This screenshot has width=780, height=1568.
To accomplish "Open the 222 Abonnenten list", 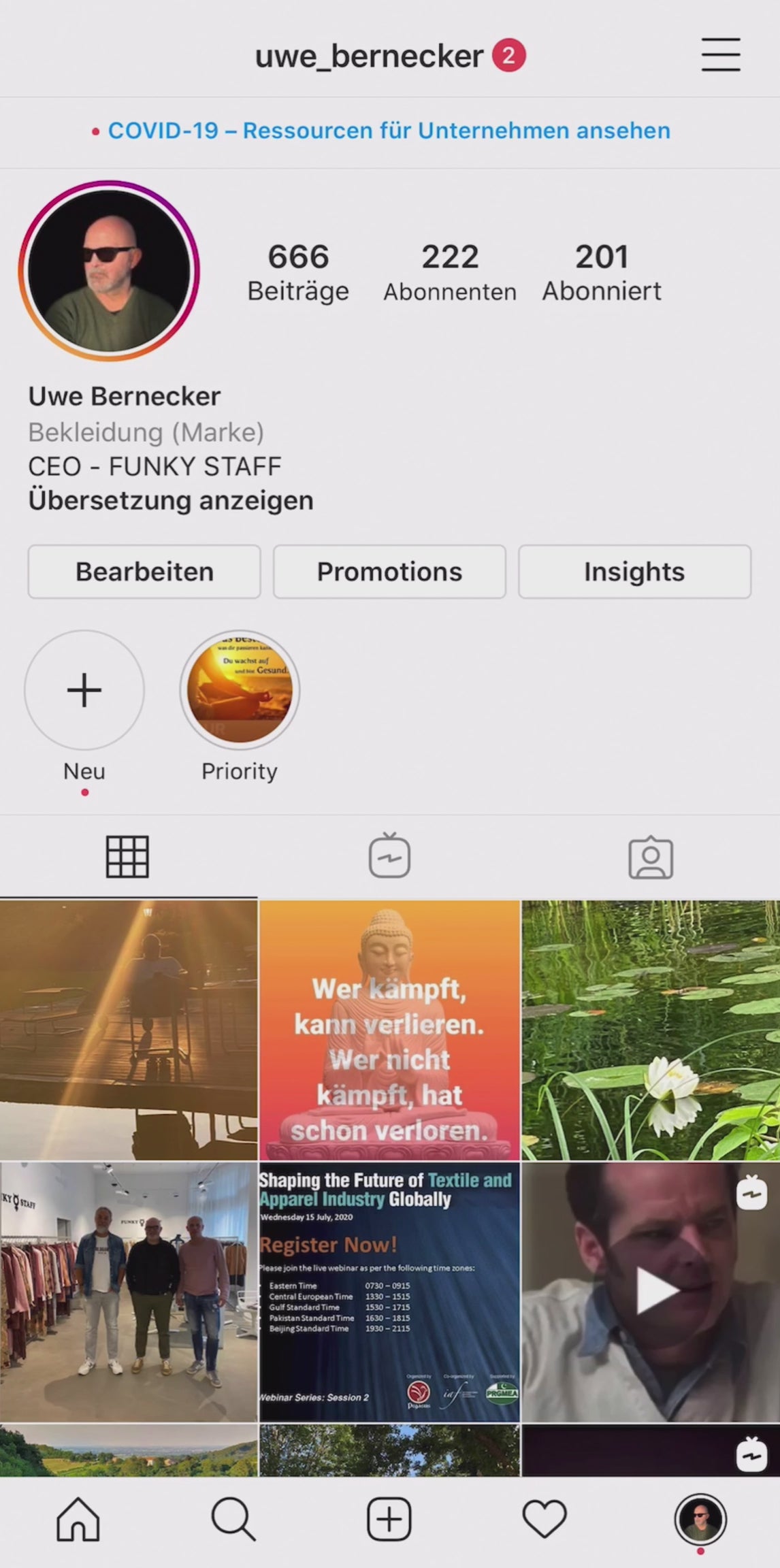I will pyautogui.click(x=449, y=272).
